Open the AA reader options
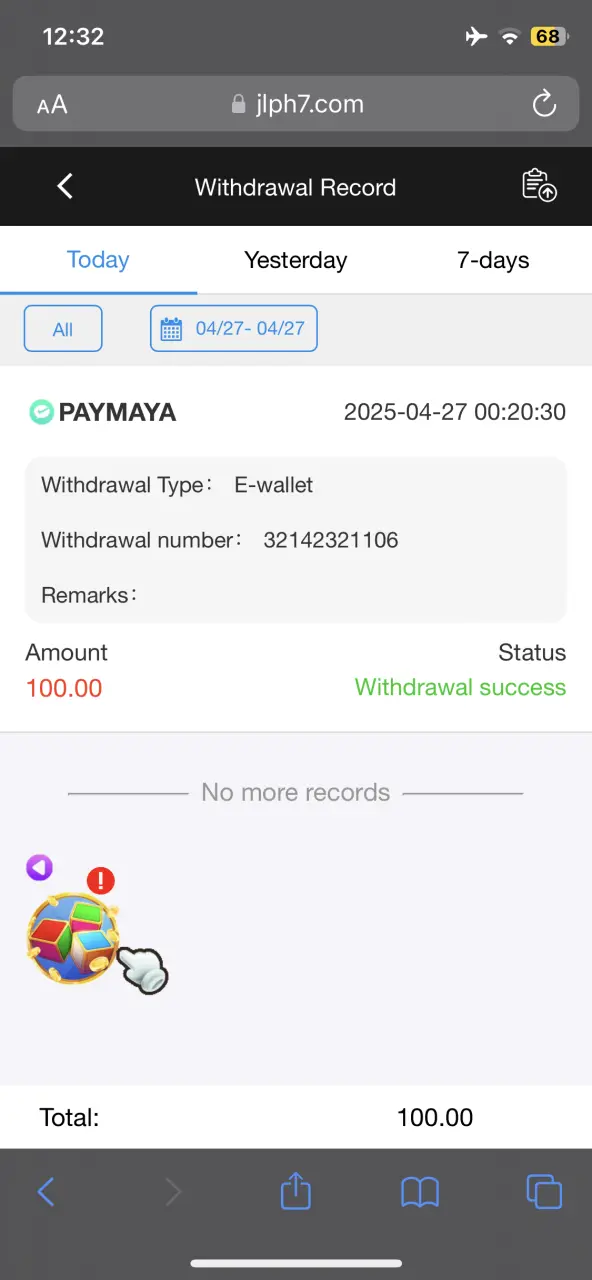 pyautogui.click(x=52, y=105)
